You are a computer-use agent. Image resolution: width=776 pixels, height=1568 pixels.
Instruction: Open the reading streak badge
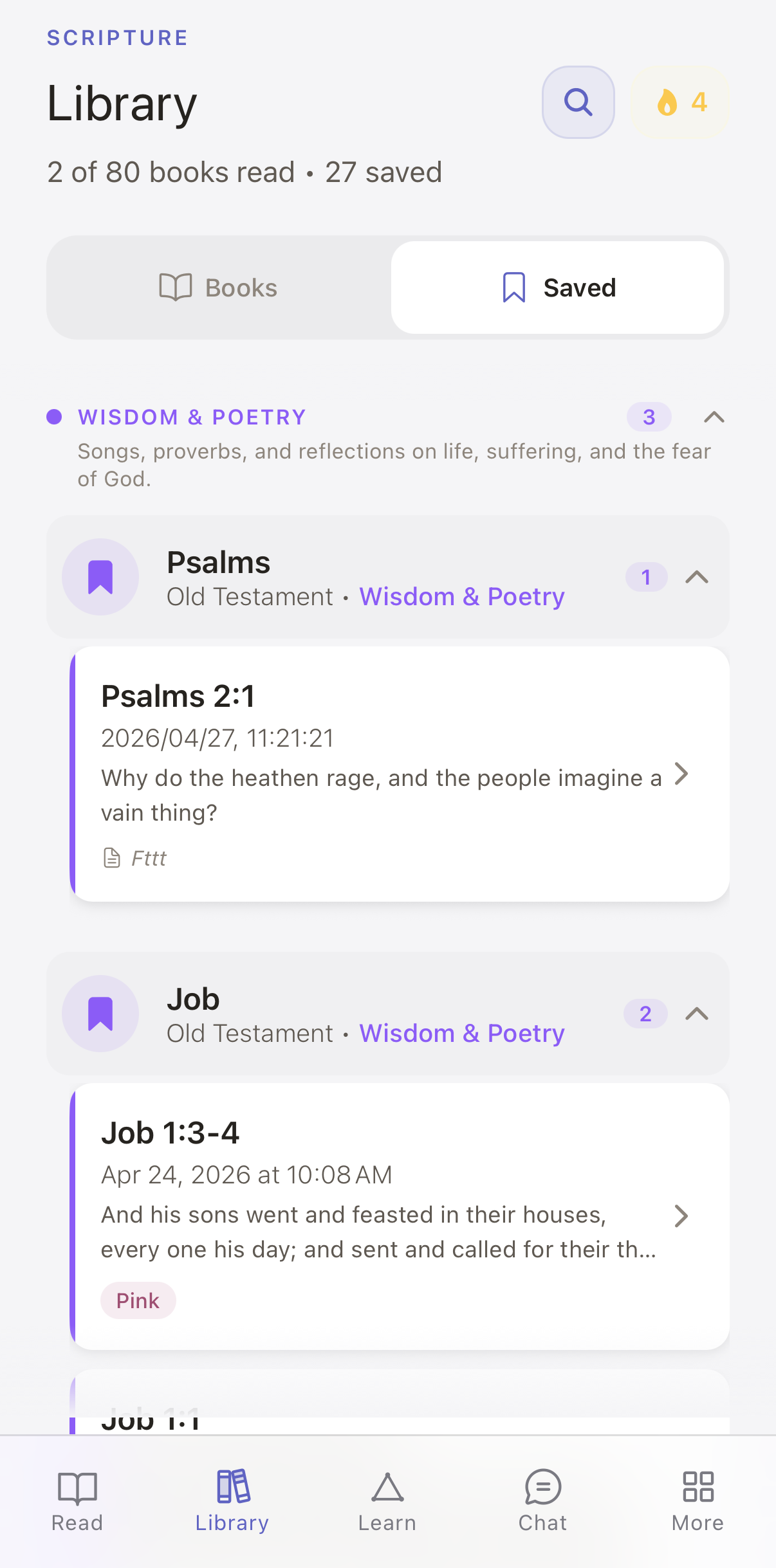click(x=680, y=102)
